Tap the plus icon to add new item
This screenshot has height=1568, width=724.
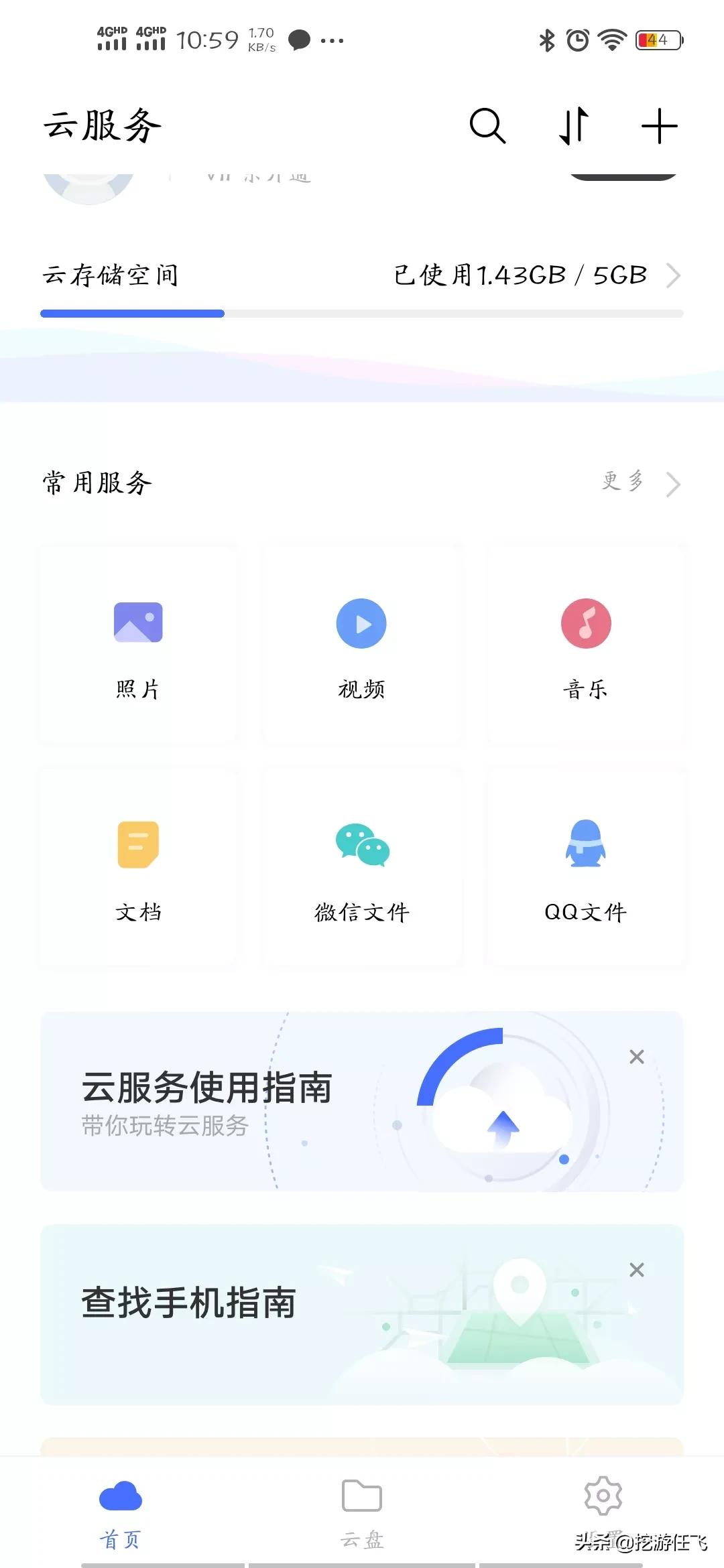click(x=658, y=125)
